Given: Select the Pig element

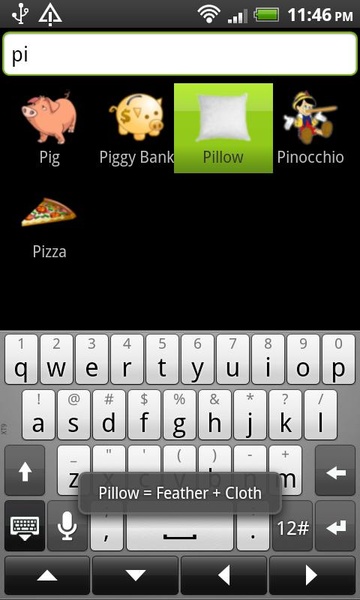Looking at the screenshot, I should 49,128.
